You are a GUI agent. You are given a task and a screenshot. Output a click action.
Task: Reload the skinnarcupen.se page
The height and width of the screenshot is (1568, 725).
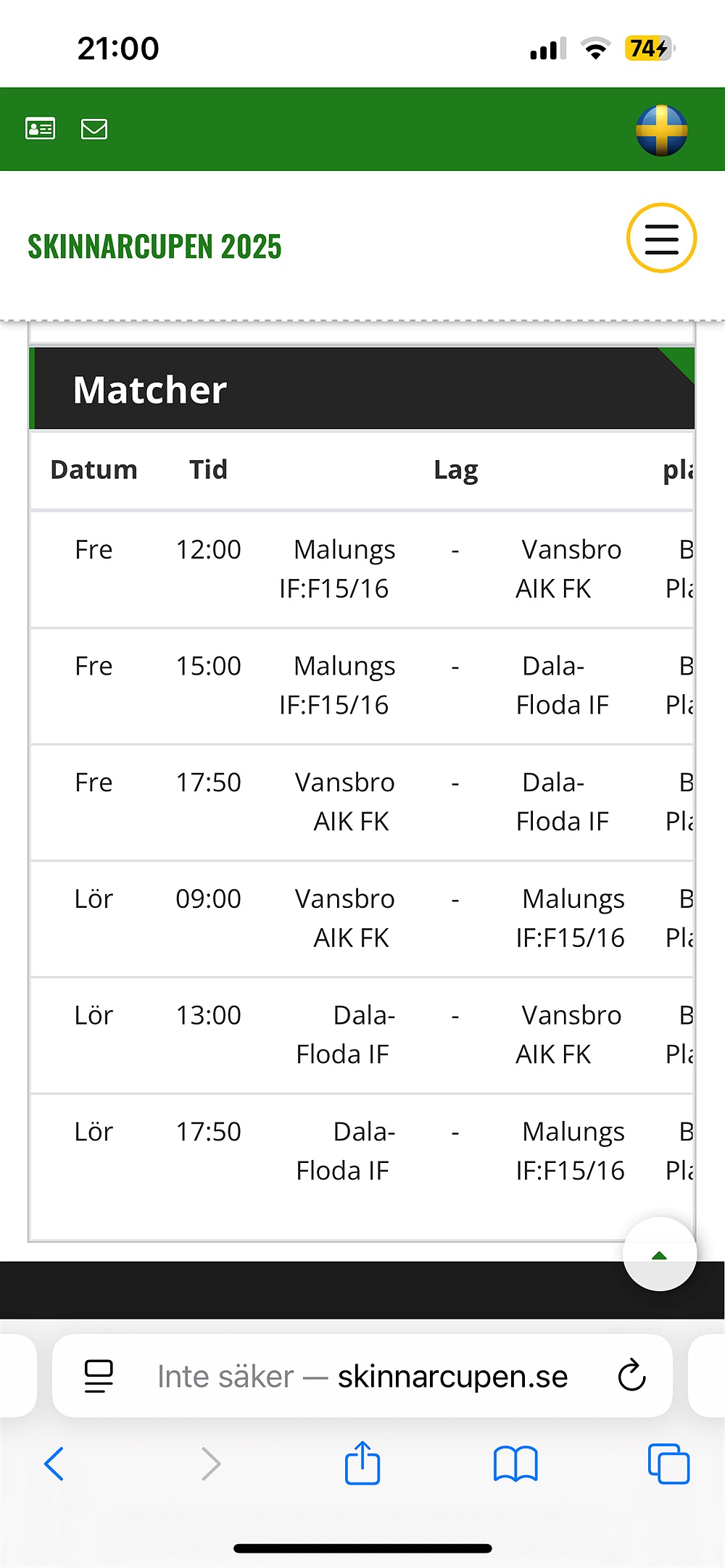pyautogui.click(x=631, y=1375)
